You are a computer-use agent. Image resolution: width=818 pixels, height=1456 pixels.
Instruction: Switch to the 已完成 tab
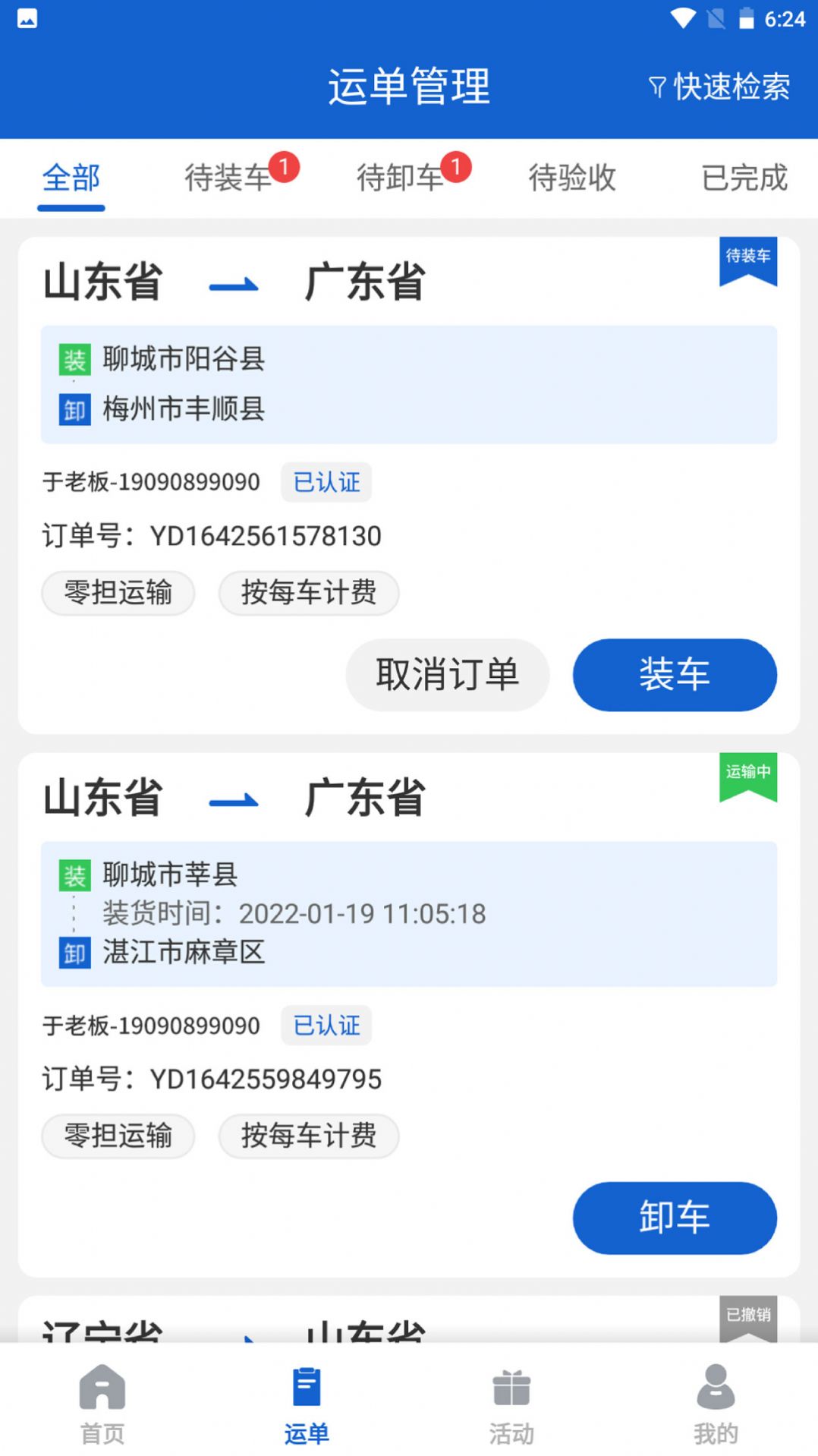pyautogui.click(x=744, y=178)
